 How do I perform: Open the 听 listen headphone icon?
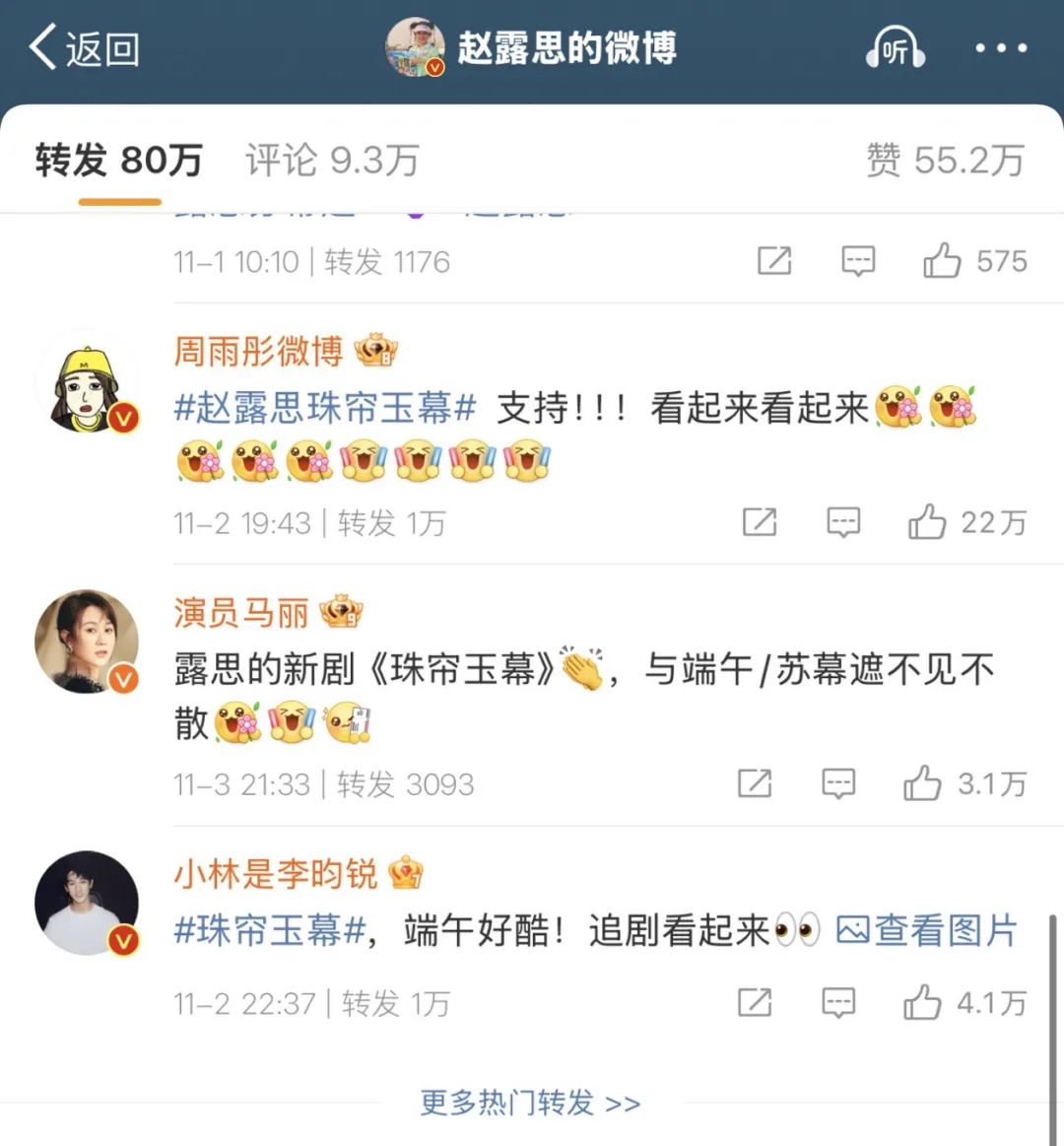coord(895,48)
